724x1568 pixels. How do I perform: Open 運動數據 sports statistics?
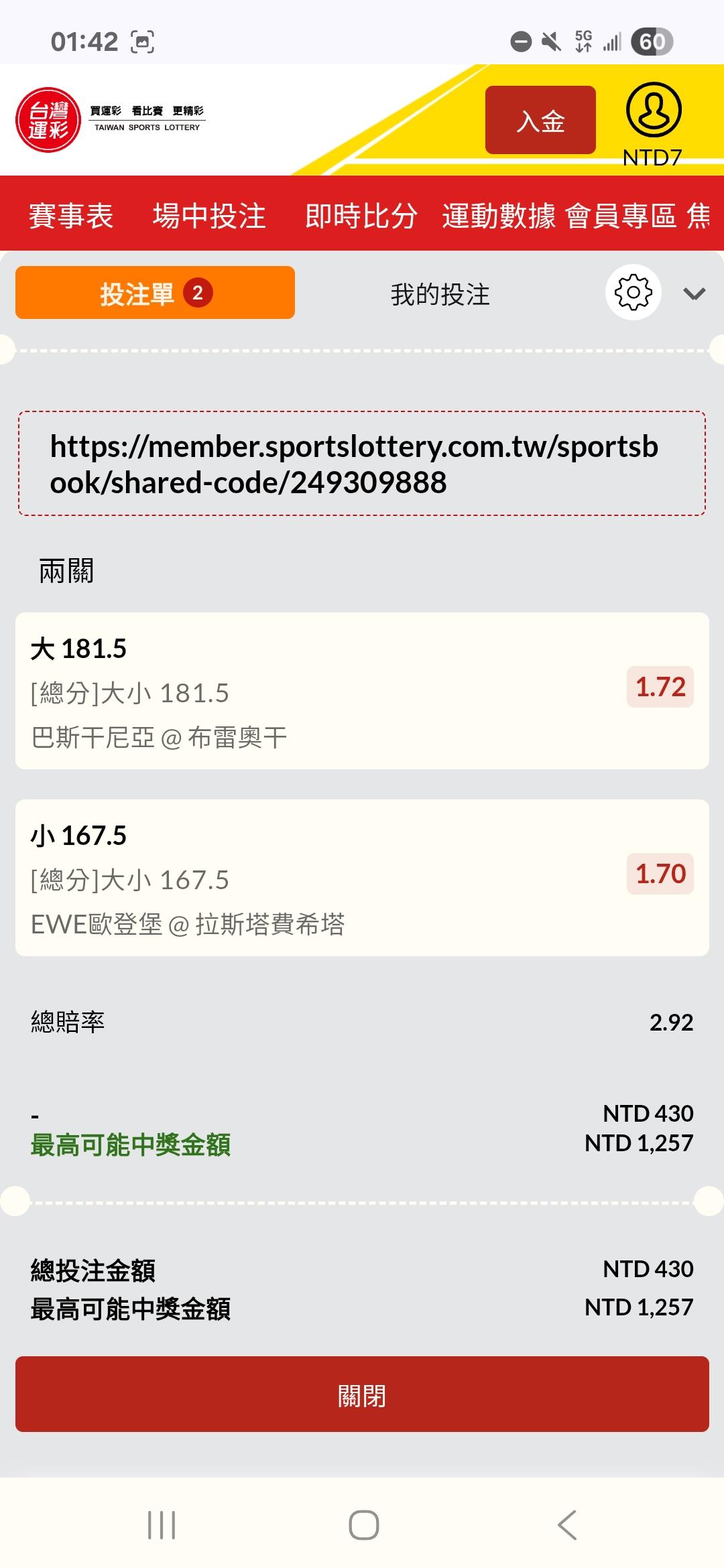coord(499,216)
